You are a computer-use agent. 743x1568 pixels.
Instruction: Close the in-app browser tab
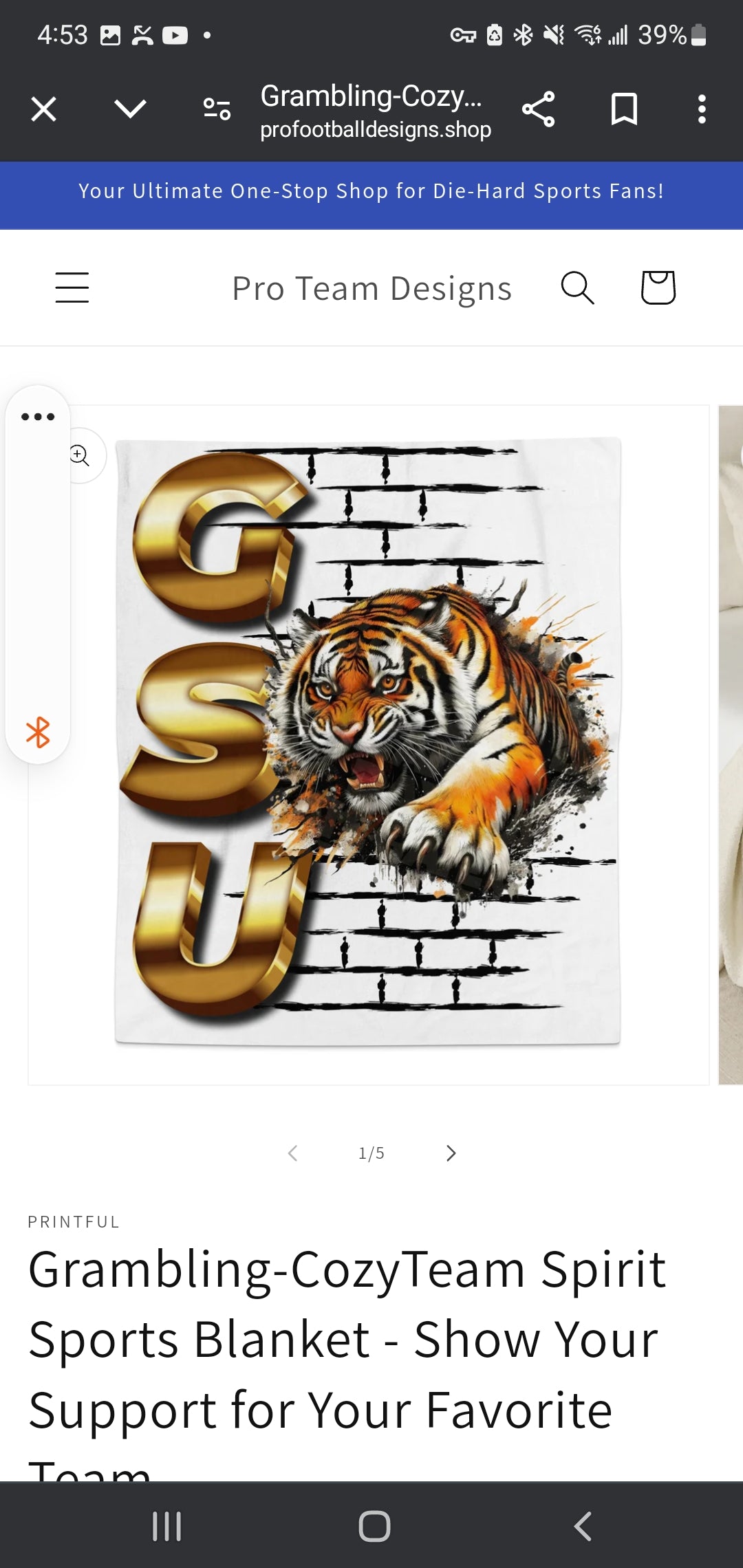click(44, 109)
